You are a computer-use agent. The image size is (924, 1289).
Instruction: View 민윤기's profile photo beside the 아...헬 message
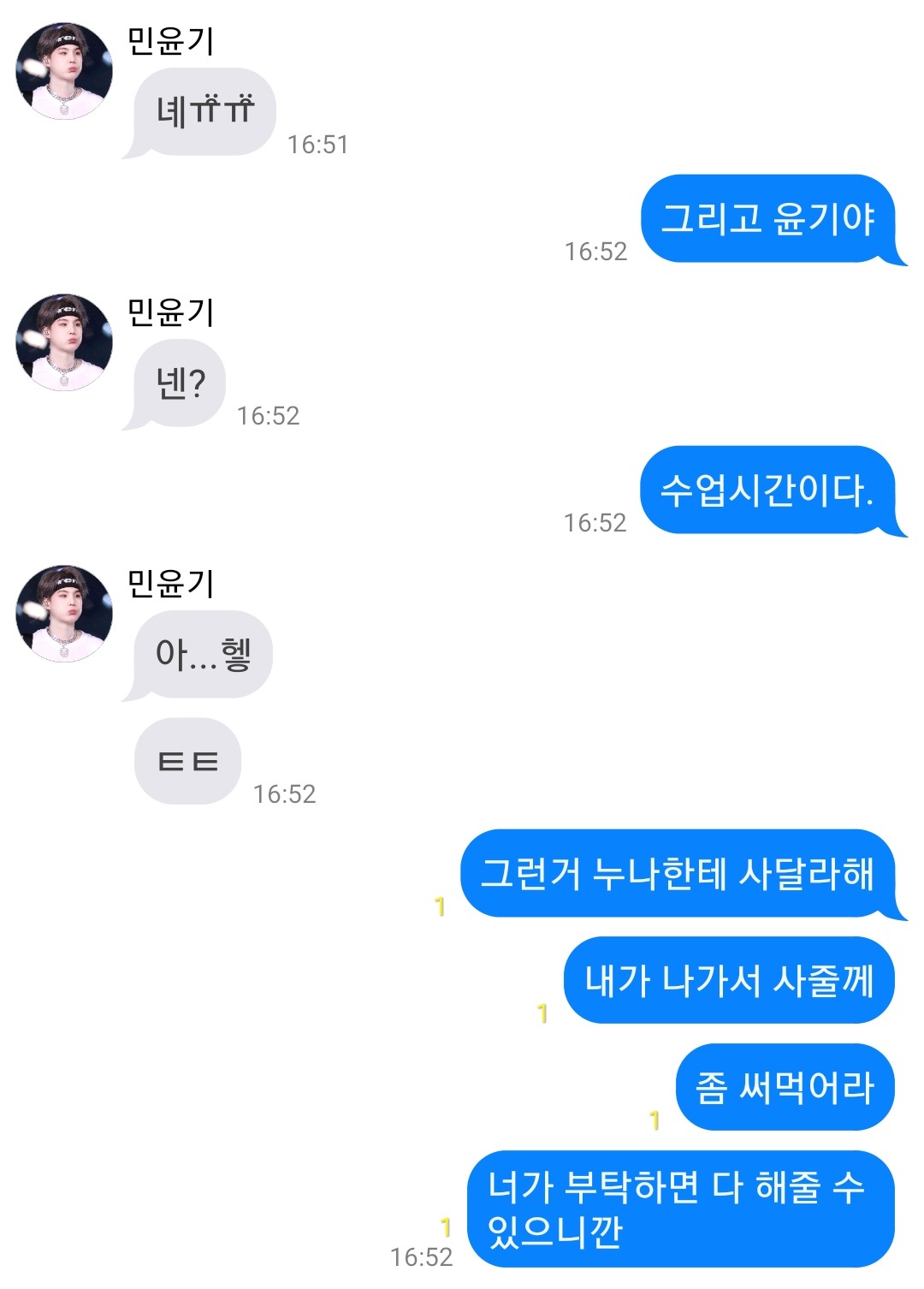pos(64,613)
